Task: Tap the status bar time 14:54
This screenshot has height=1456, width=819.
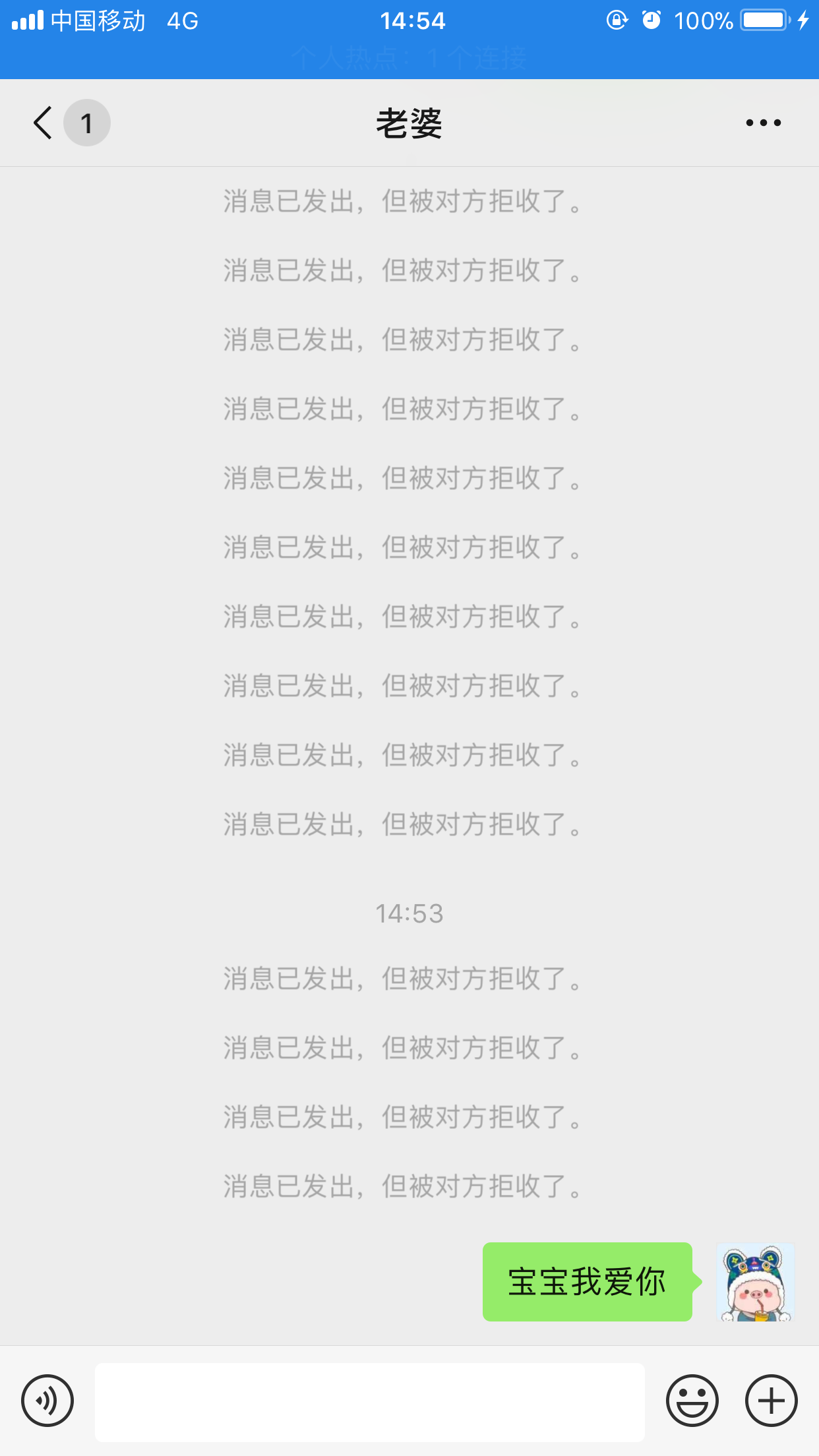Action: click(409, 20)
